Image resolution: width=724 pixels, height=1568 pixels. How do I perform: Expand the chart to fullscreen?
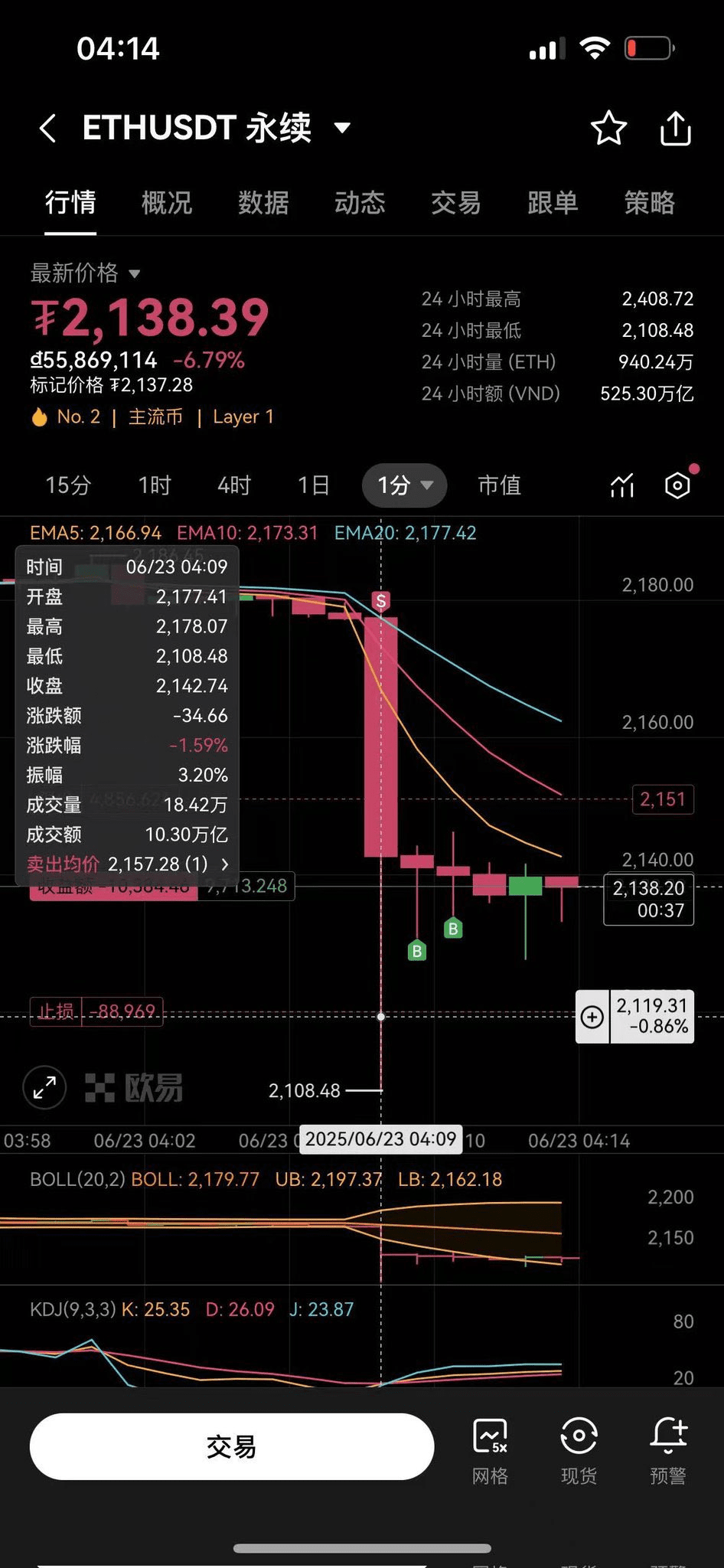click(44, 1087)
